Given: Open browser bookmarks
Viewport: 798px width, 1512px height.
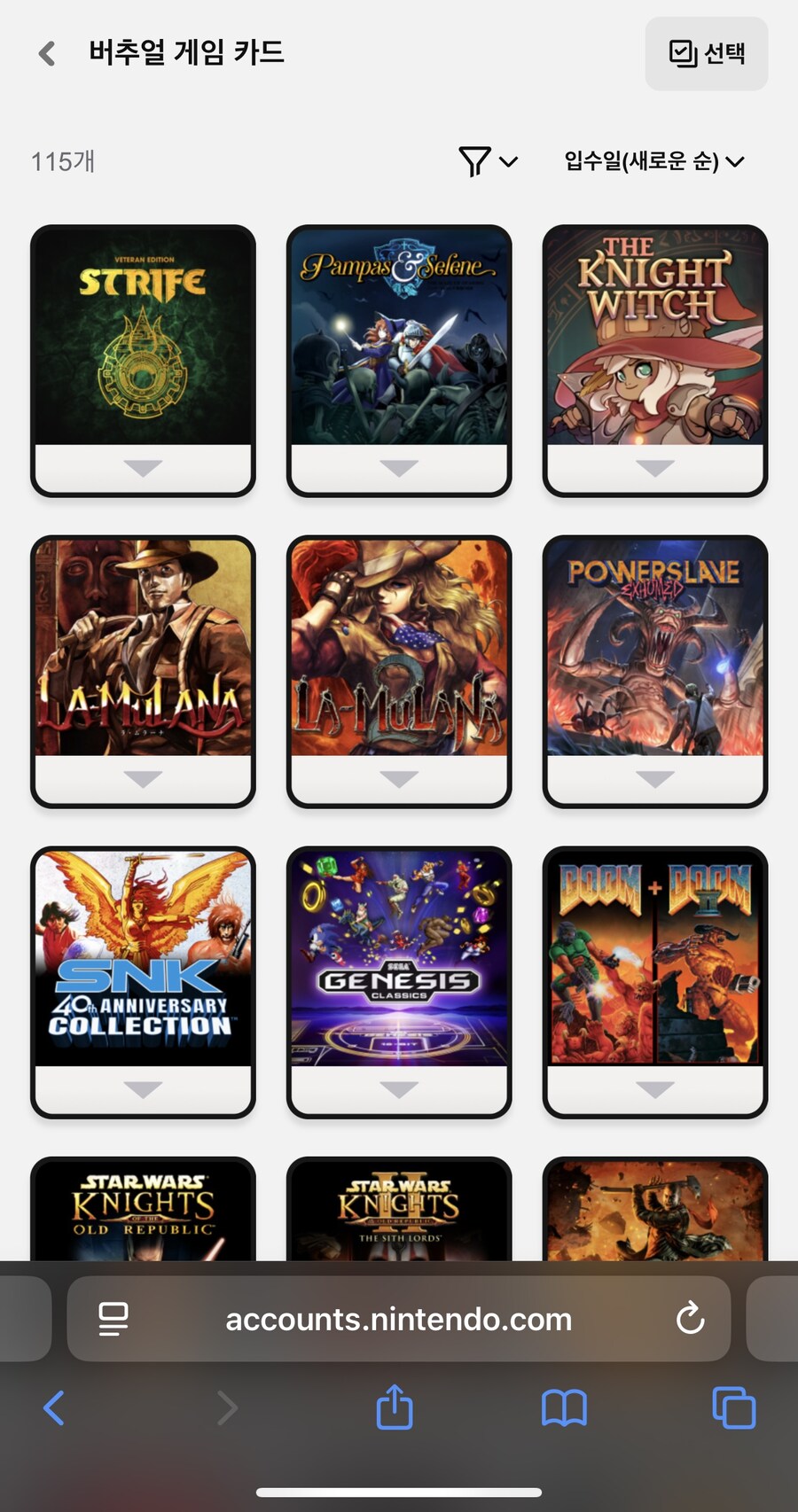Looking at the screenshot, I should click(x=564, y=1407).
